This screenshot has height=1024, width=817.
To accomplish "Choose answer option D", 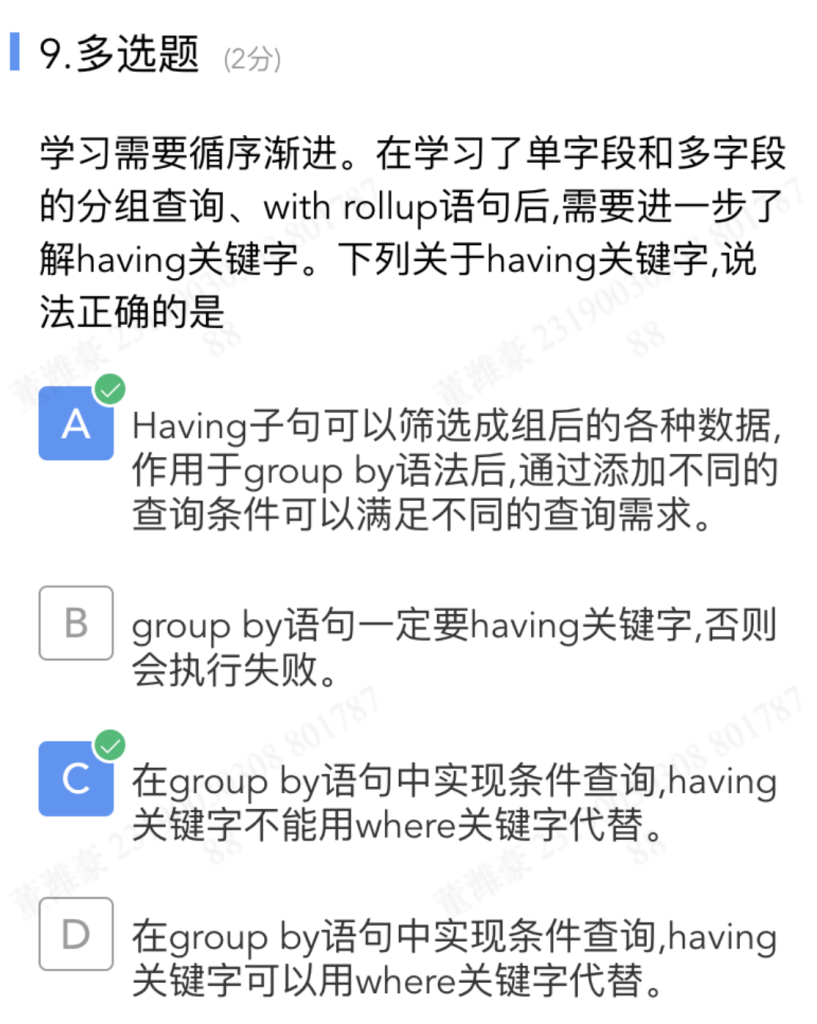I will tap(76, 934).
